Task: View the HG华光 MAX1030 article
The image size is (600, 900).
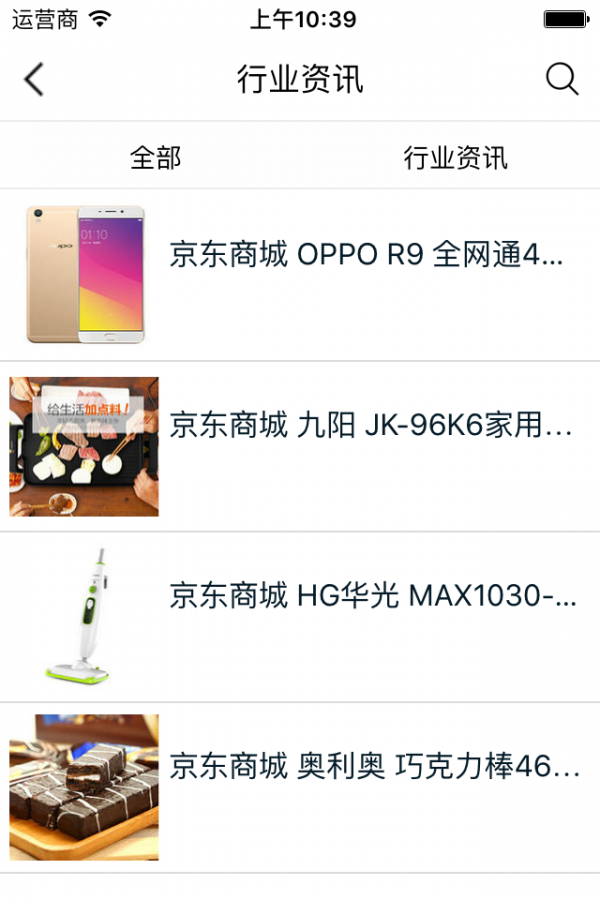Action: (x=372, y=597)
